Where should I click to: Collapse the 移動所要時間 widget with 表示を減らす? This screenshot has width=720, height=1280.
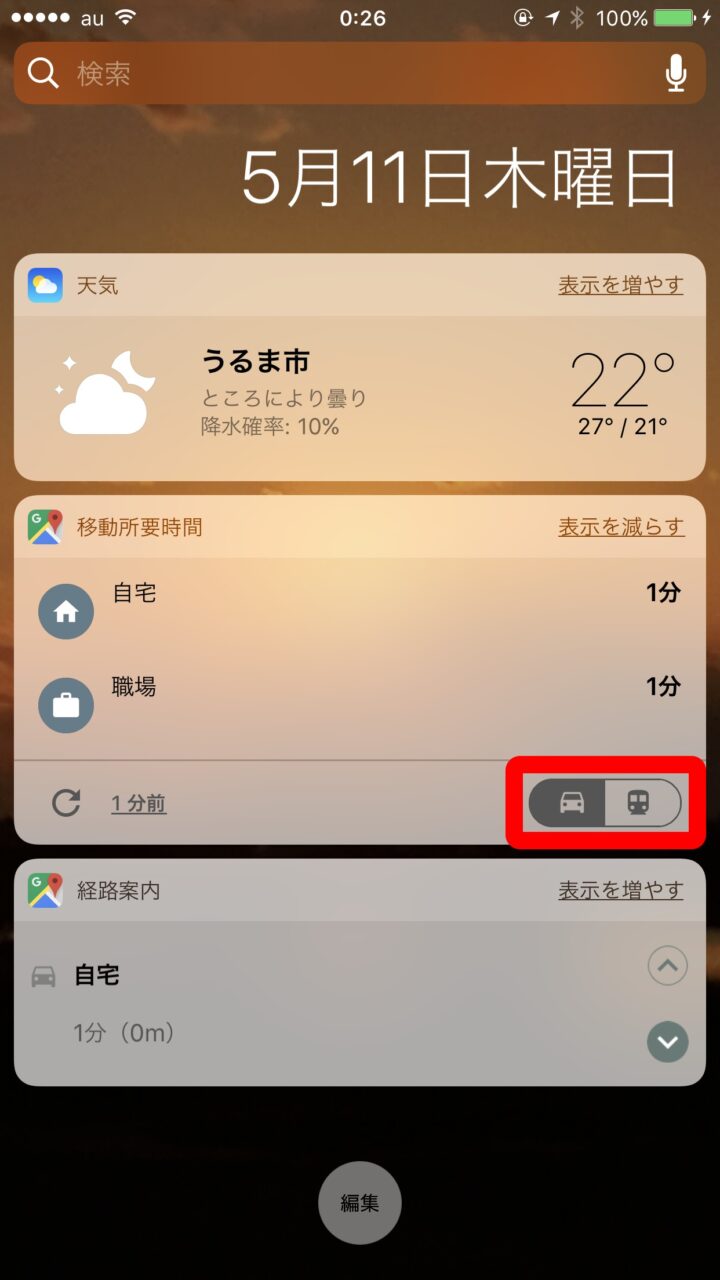click(621, 527)
